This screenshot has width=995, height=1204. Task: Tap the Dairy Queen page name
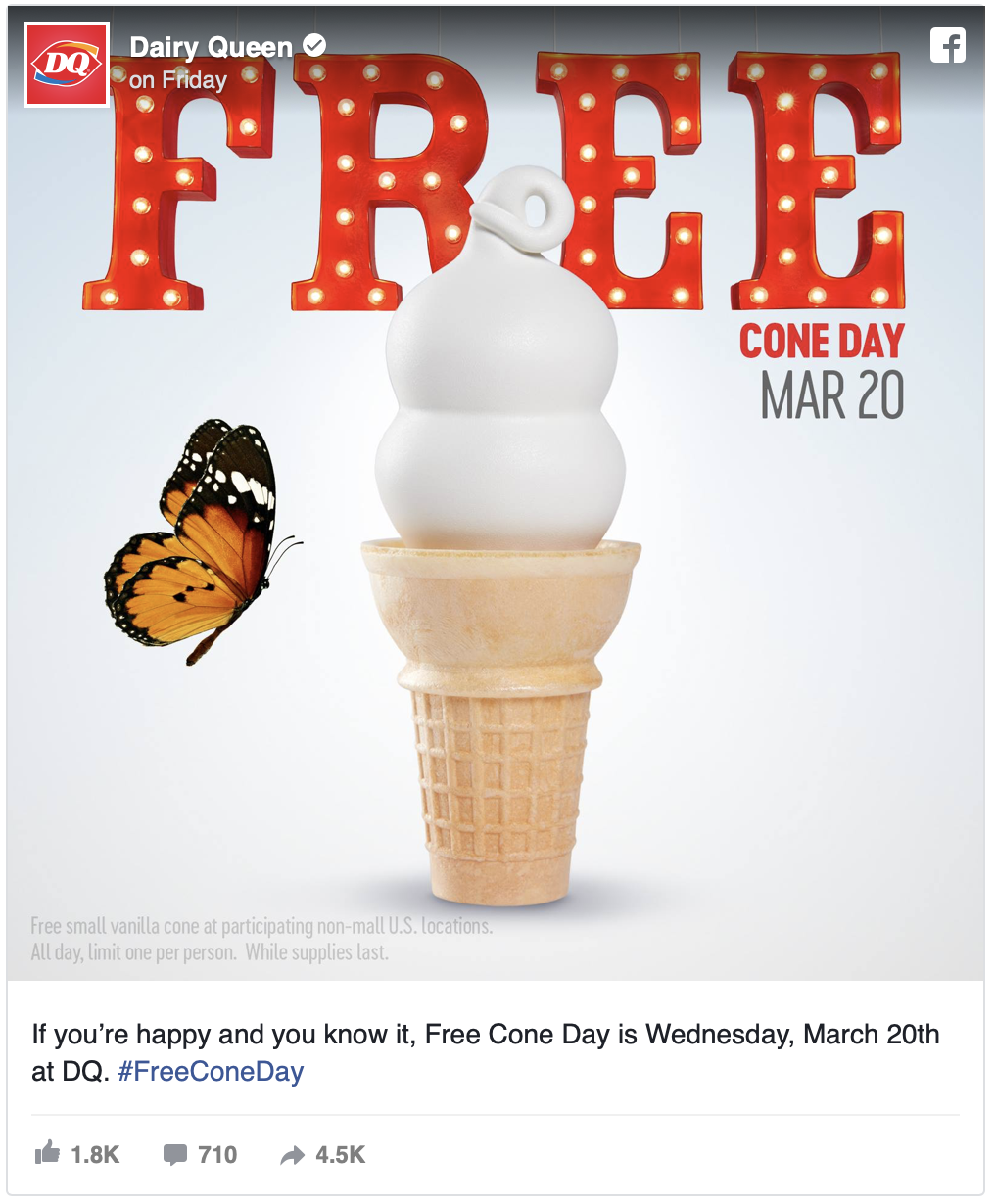tap(211, 47)
